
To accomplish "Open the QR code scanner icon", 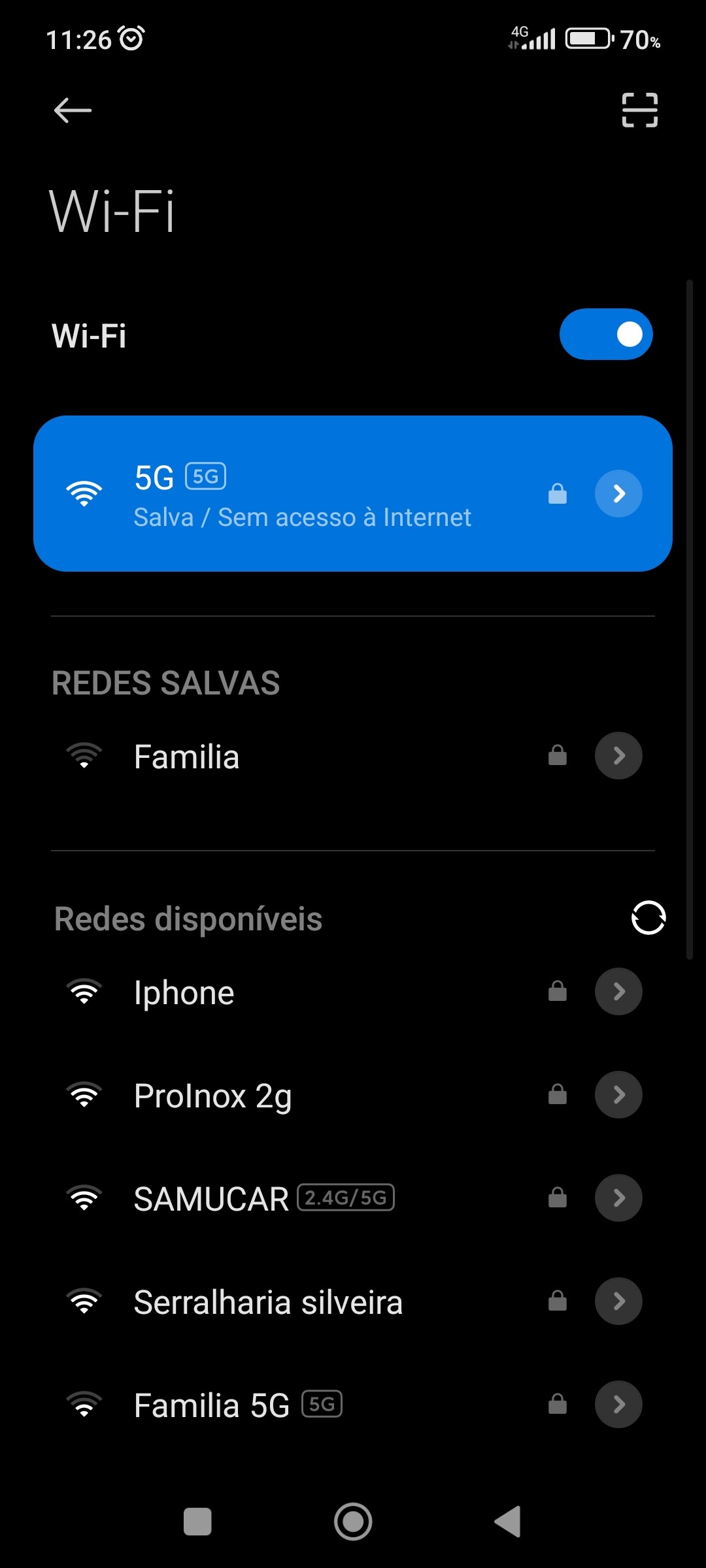I will (x=639, y=110).
